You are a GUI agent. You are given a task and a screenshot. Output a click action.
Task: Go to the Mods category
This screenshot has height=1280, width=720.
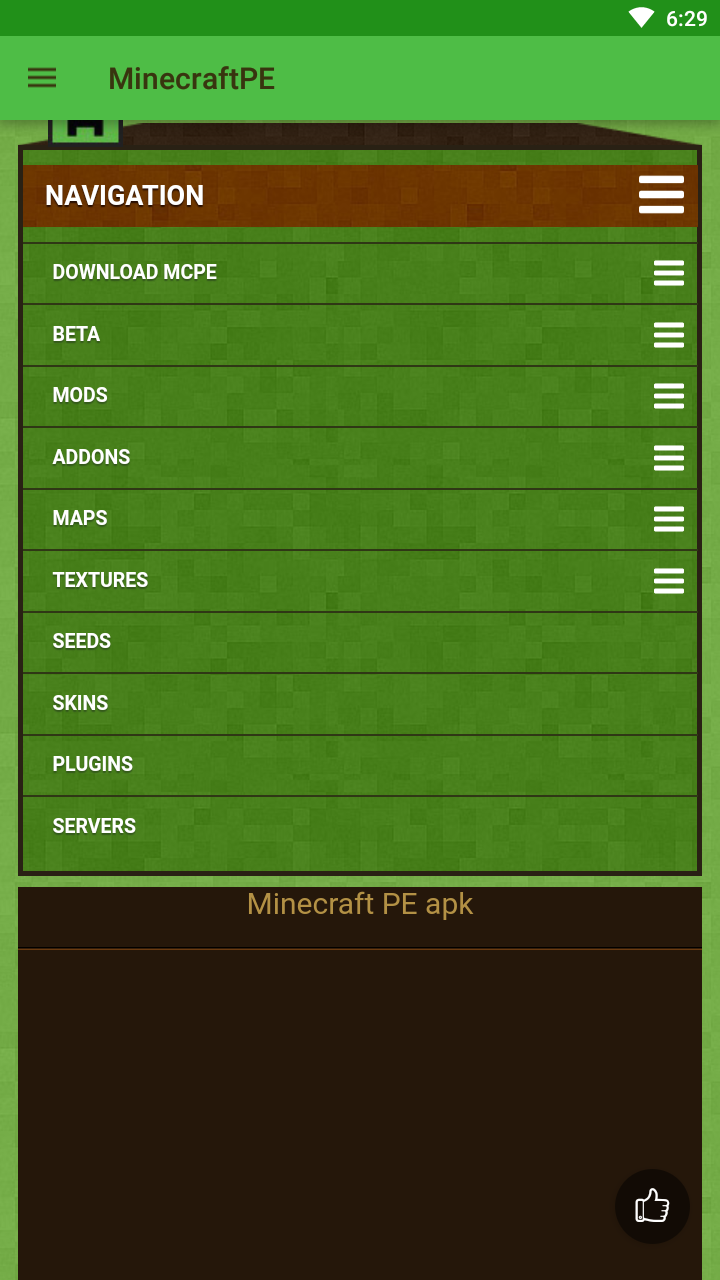tap(360, 396)
